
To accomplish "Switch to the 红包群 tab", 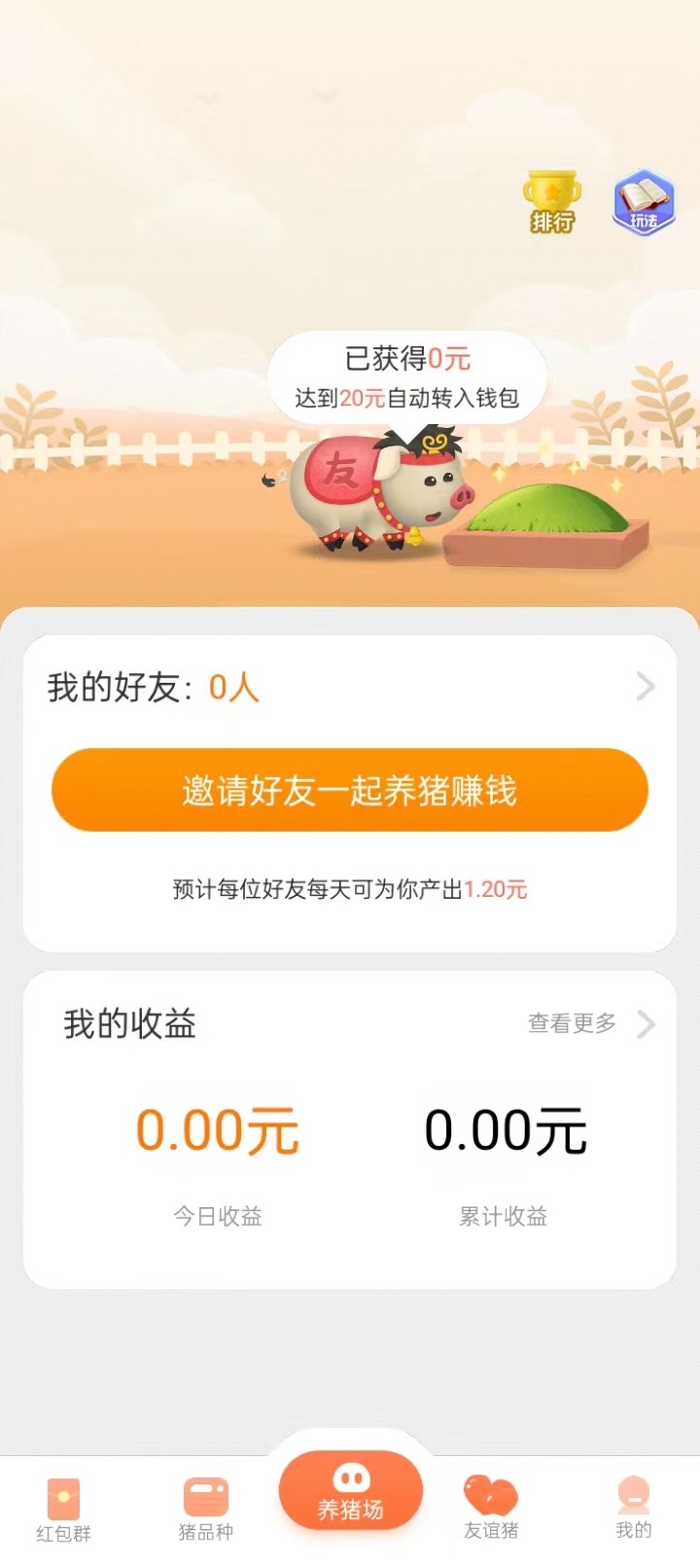I will tap(63, 1509).
